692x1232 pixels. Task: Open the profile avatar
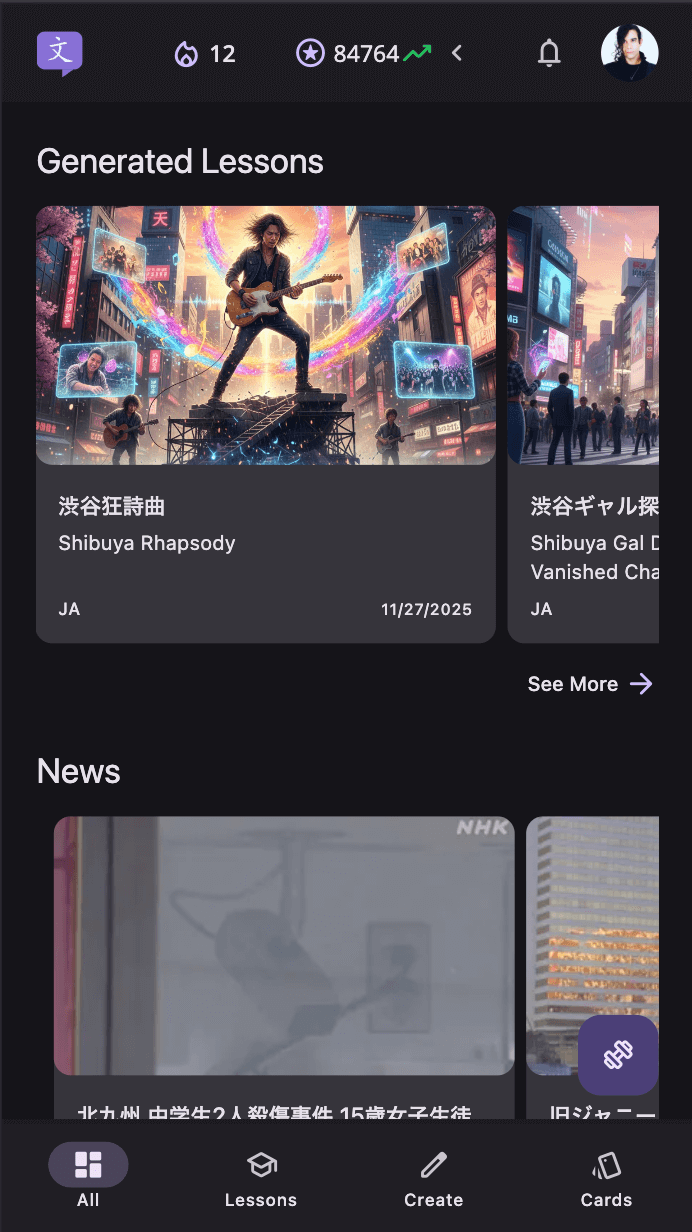pyautogui.click(x=629, y=53)
